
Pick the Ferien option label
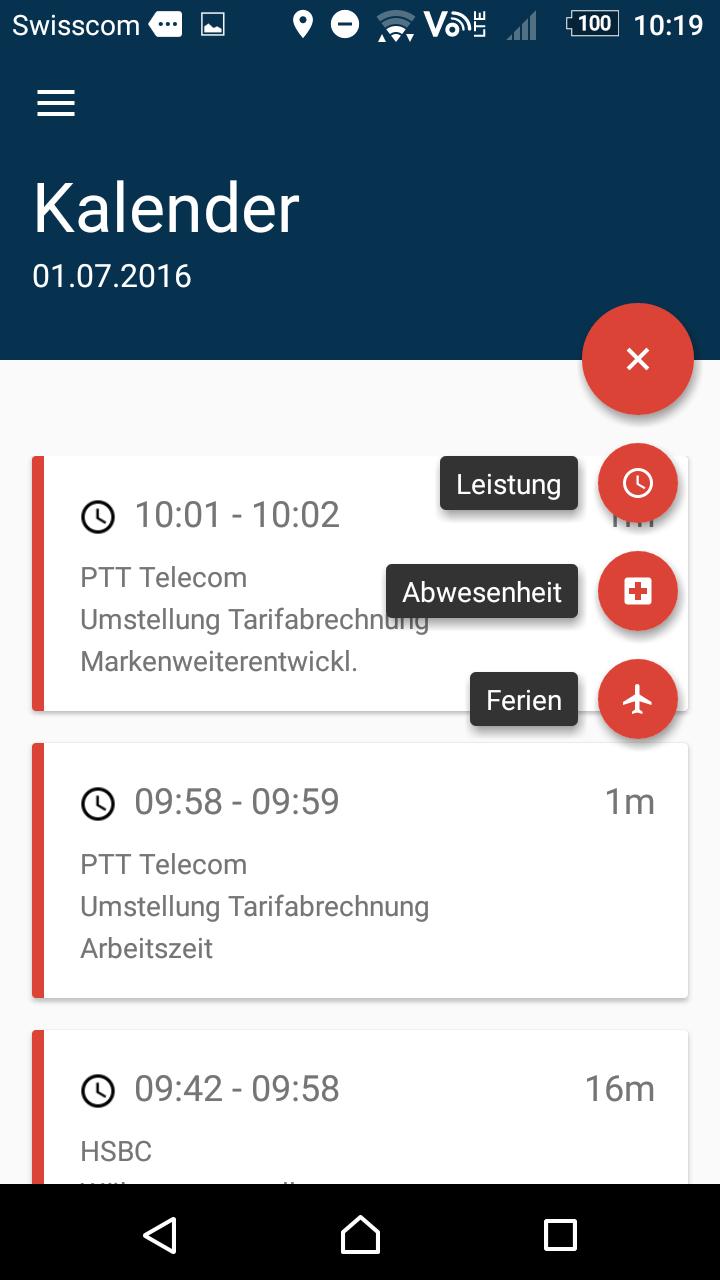click(x=523, y=699)
